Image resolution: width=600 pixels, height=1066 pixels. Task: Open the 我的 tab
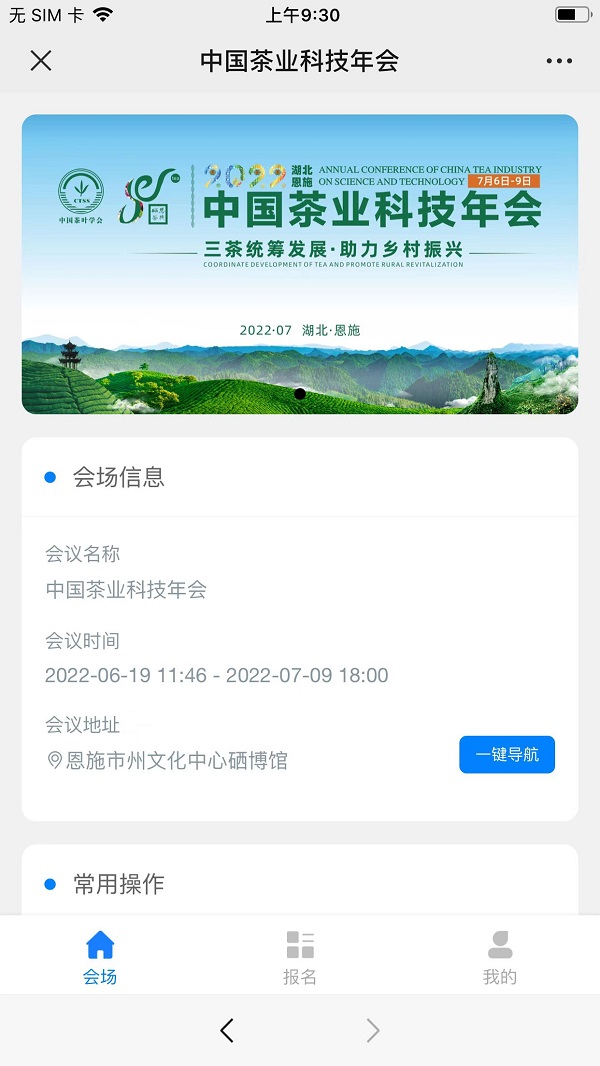coord(500,957)
